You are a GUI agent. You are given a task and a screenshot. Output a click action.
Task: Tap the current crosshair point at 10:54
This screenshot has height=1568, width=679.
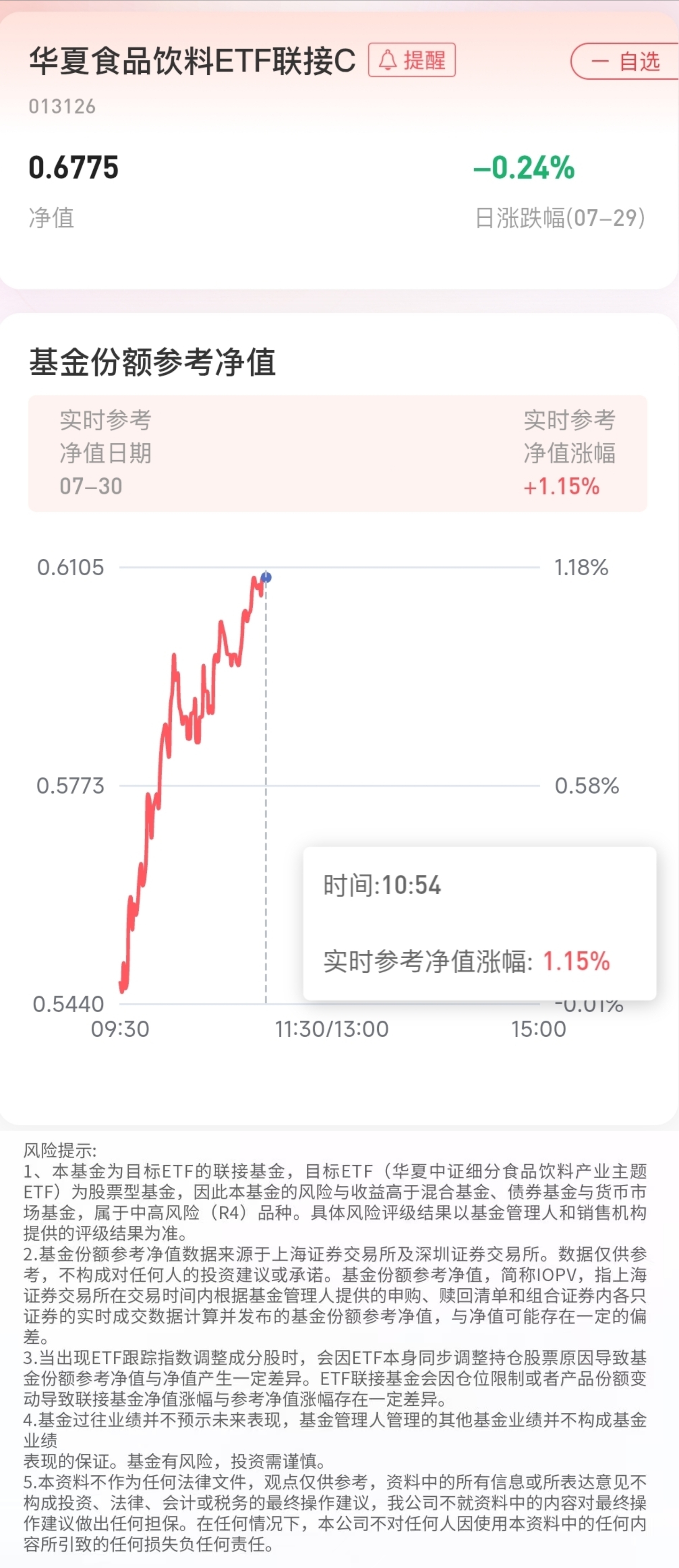(x=266, y=577)
